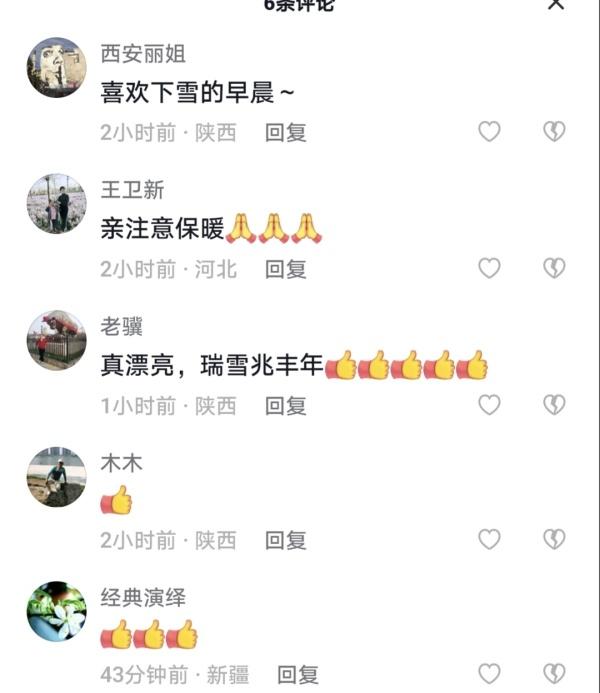Like 王卫新's comment
The image size is (600, 693).
tap(489, 268)
